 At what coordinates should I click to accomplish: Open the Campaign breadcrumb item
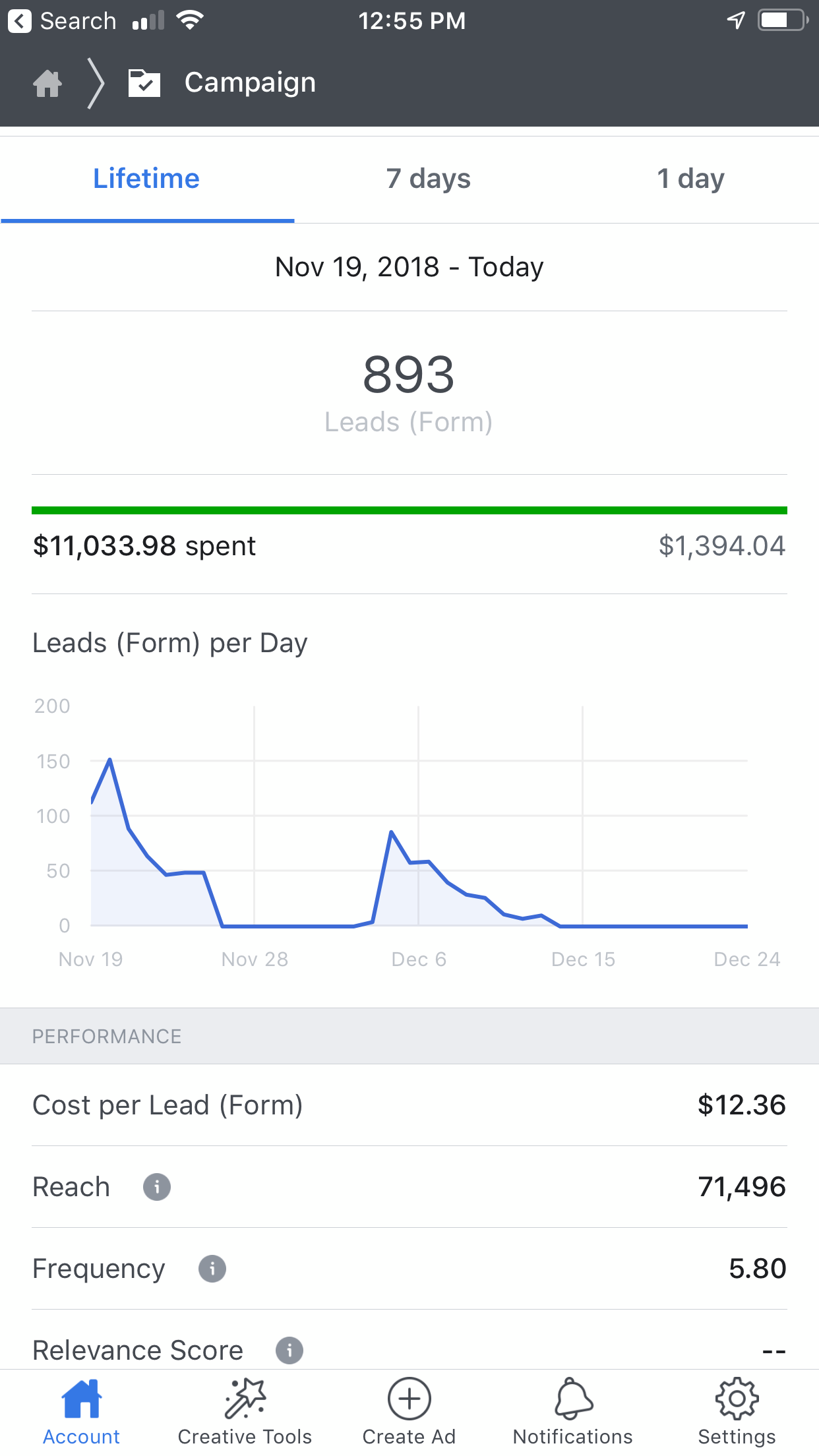click(x=222, y=83)
